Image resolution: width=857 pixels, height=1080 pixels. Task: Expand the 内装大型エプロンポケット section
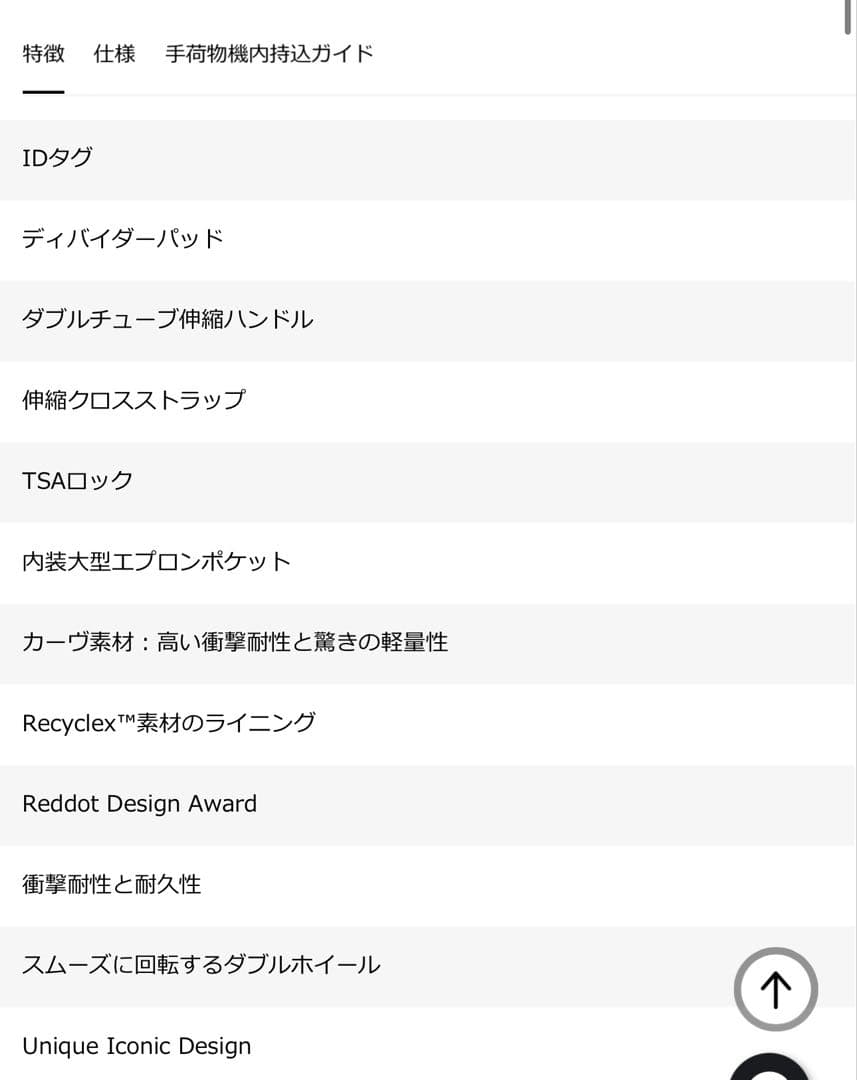pos(428,561)
